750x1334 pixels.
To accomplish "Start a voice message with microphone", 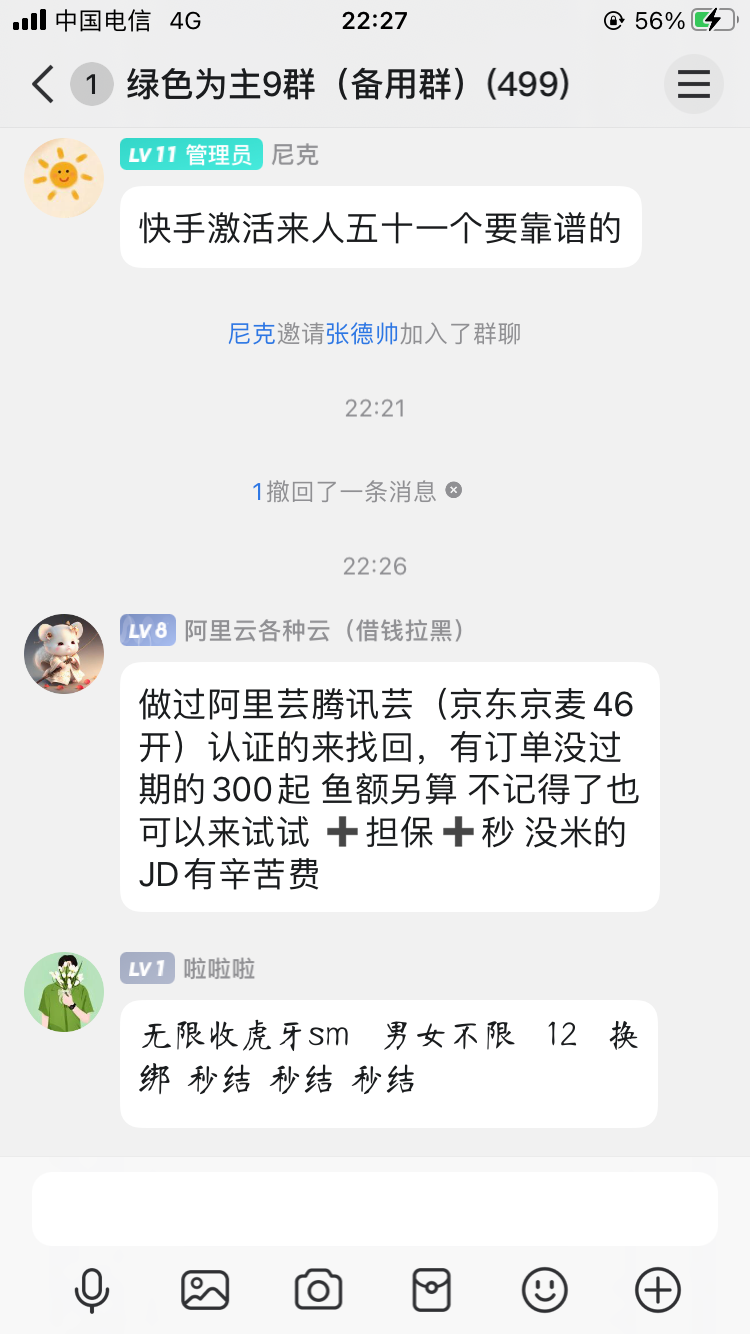I will pyautogui.click(x=92, y=1290).
